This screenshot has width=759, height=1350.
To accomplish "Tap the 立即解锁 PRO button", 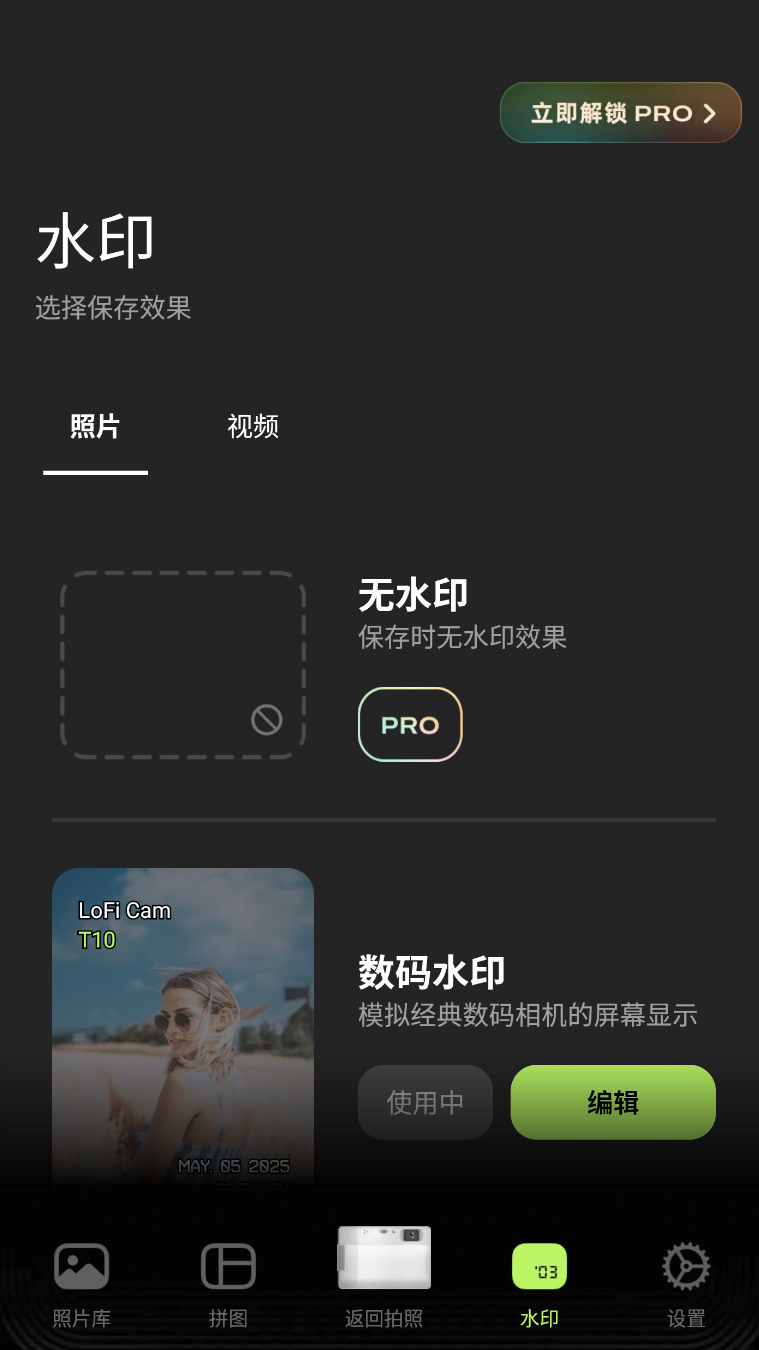I will coord(620,113).
